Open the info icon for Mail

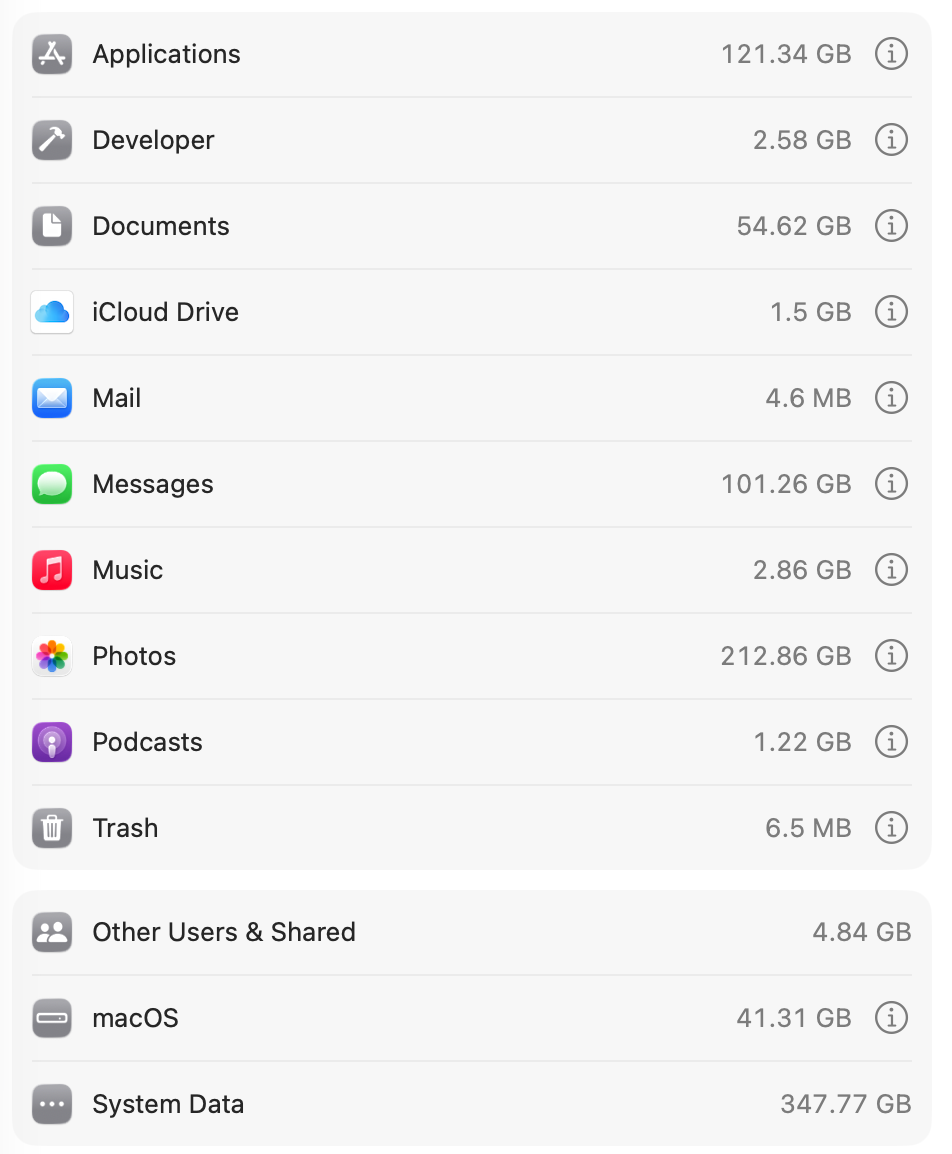(891, 398)
